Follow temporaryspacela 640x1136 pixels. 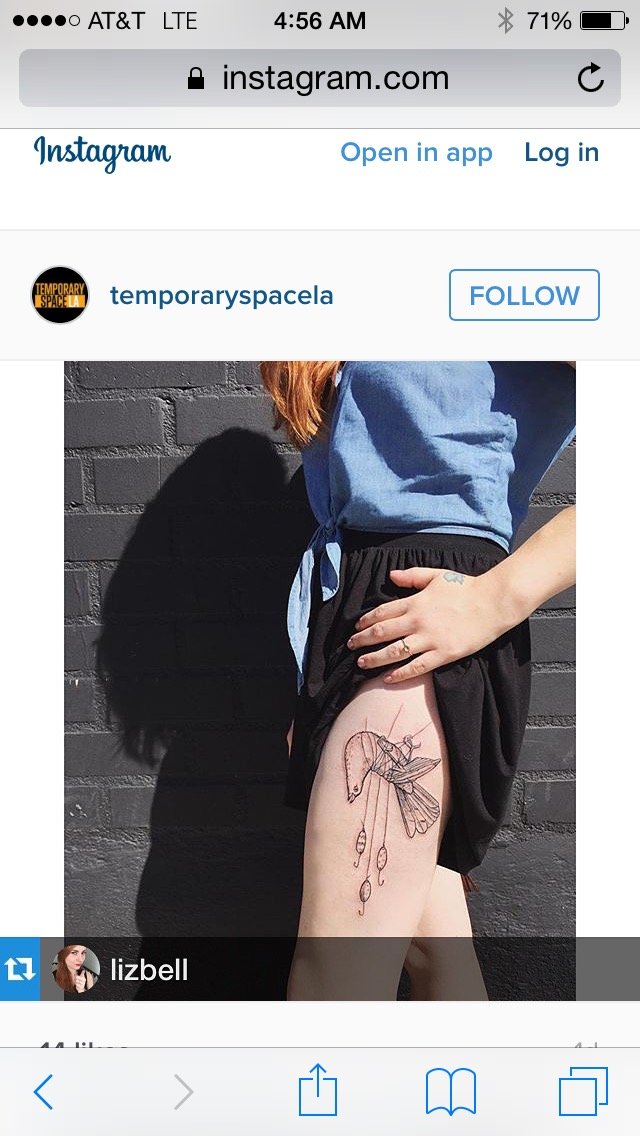(524, 295)
